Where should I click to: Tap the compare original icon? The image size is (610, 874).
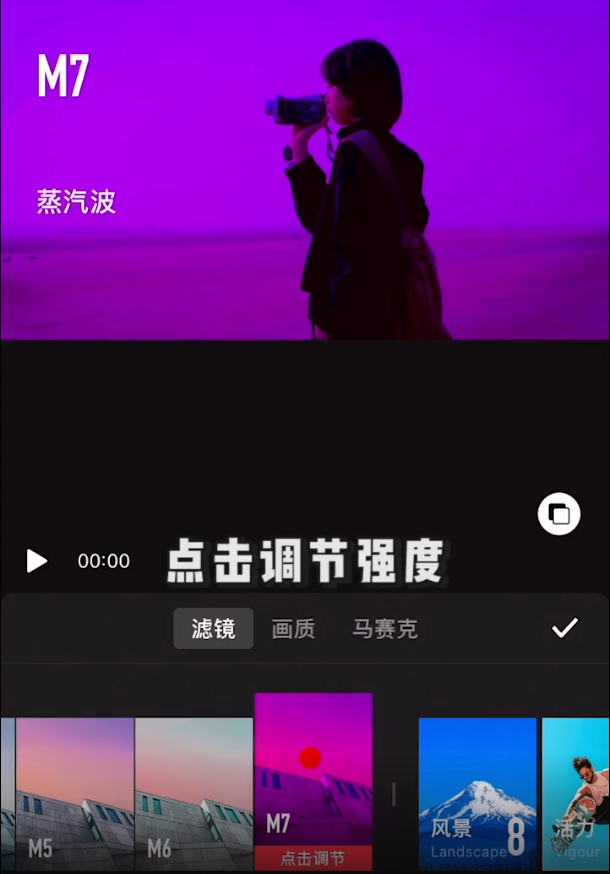pyautogui.click(x=559, y=515)
